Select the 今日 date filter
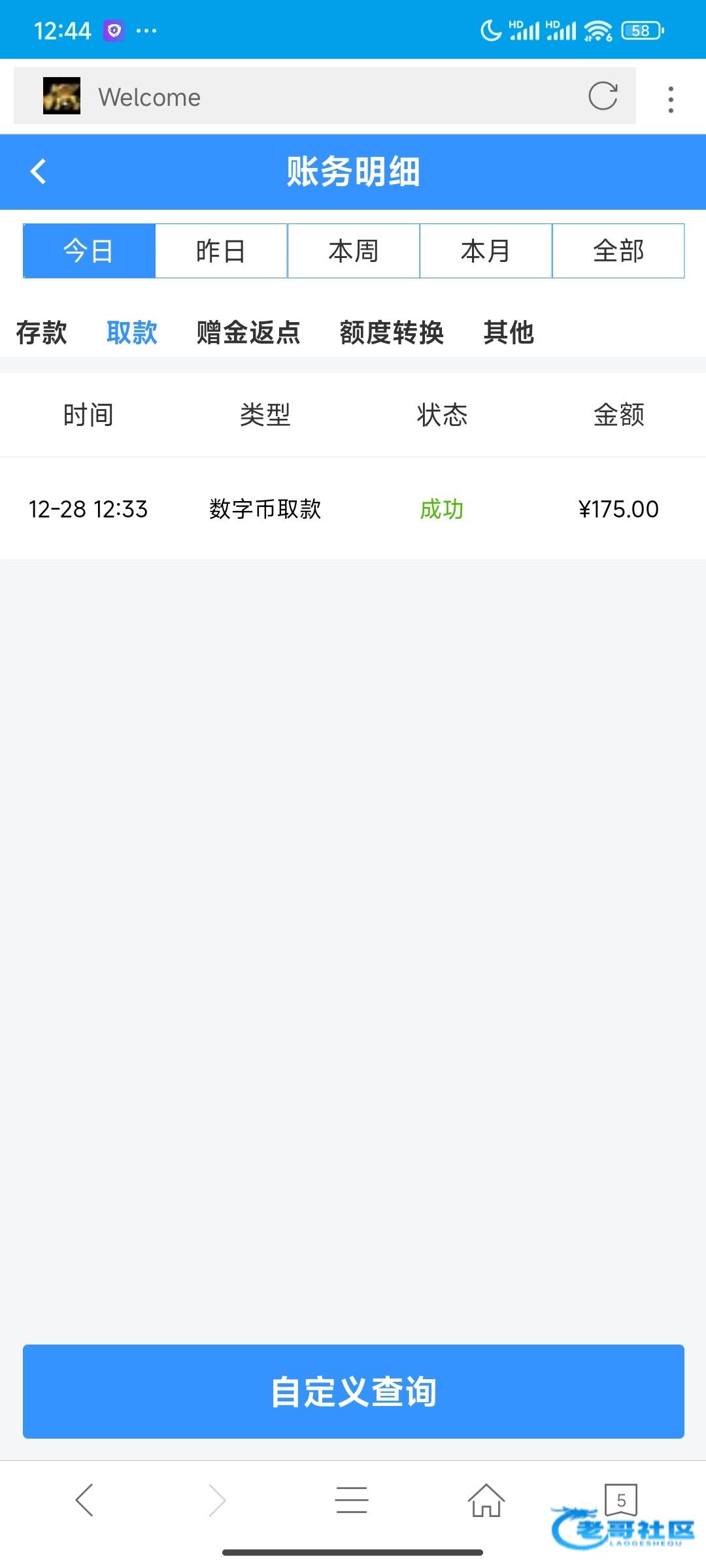Screen dimensions: 706x1568 click(x=89, y=251)
